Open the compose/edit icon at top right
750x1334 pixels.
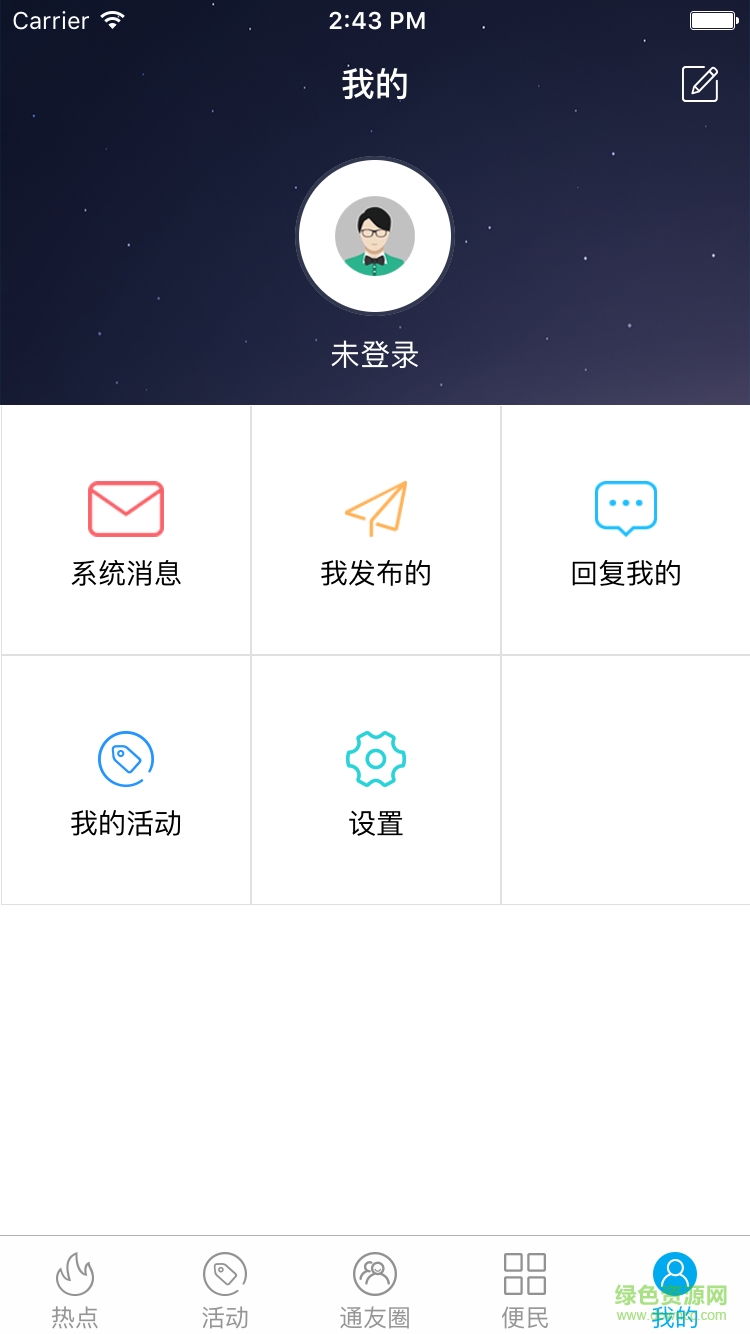click(699, 84)
